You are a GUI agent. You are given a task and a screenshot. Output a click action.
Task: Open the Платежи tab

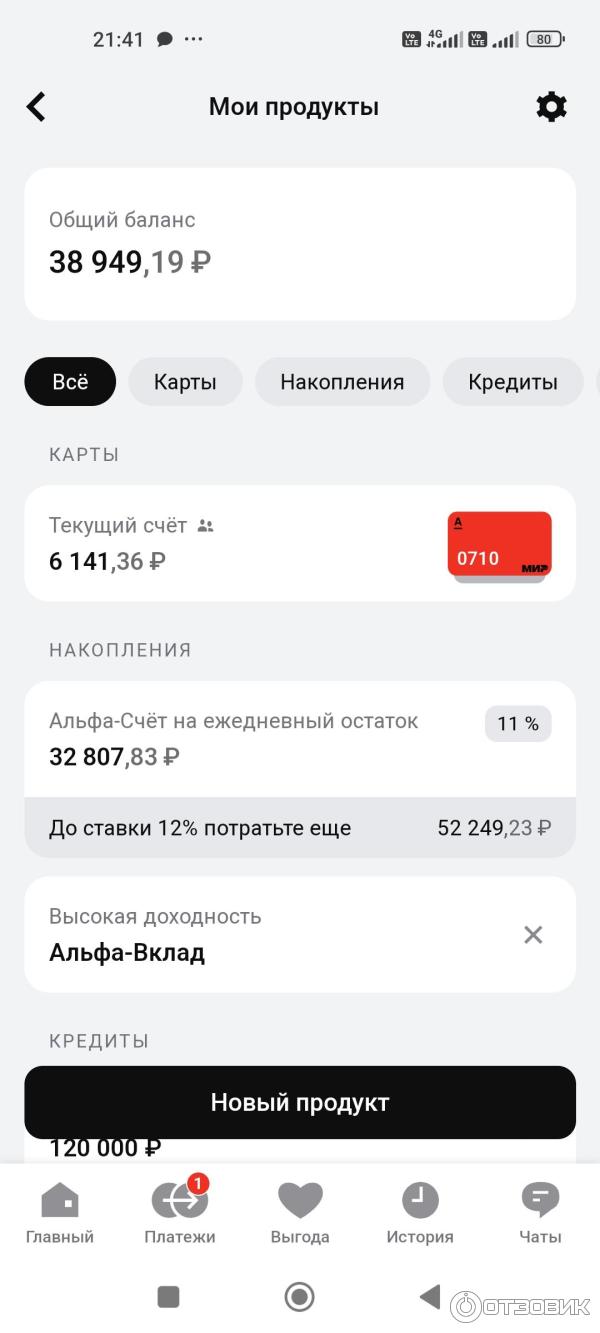[x=180, y=1213]
